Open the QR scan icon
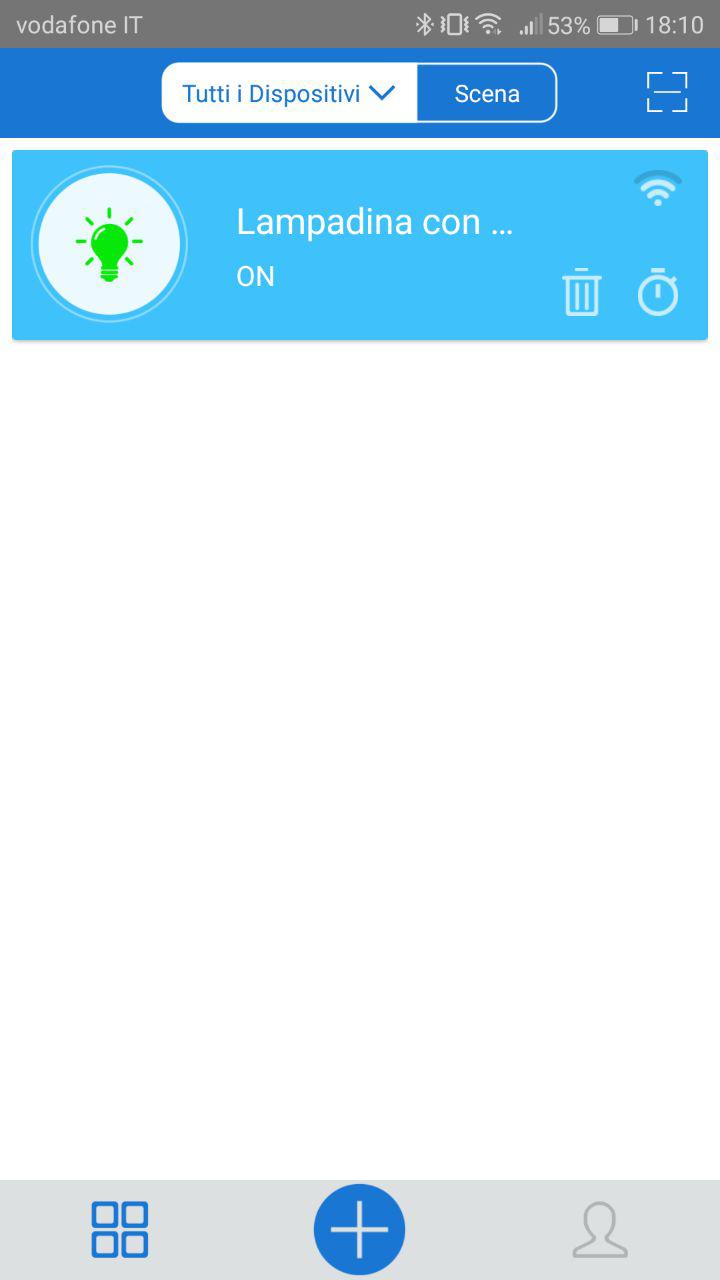 coord(667,92)
